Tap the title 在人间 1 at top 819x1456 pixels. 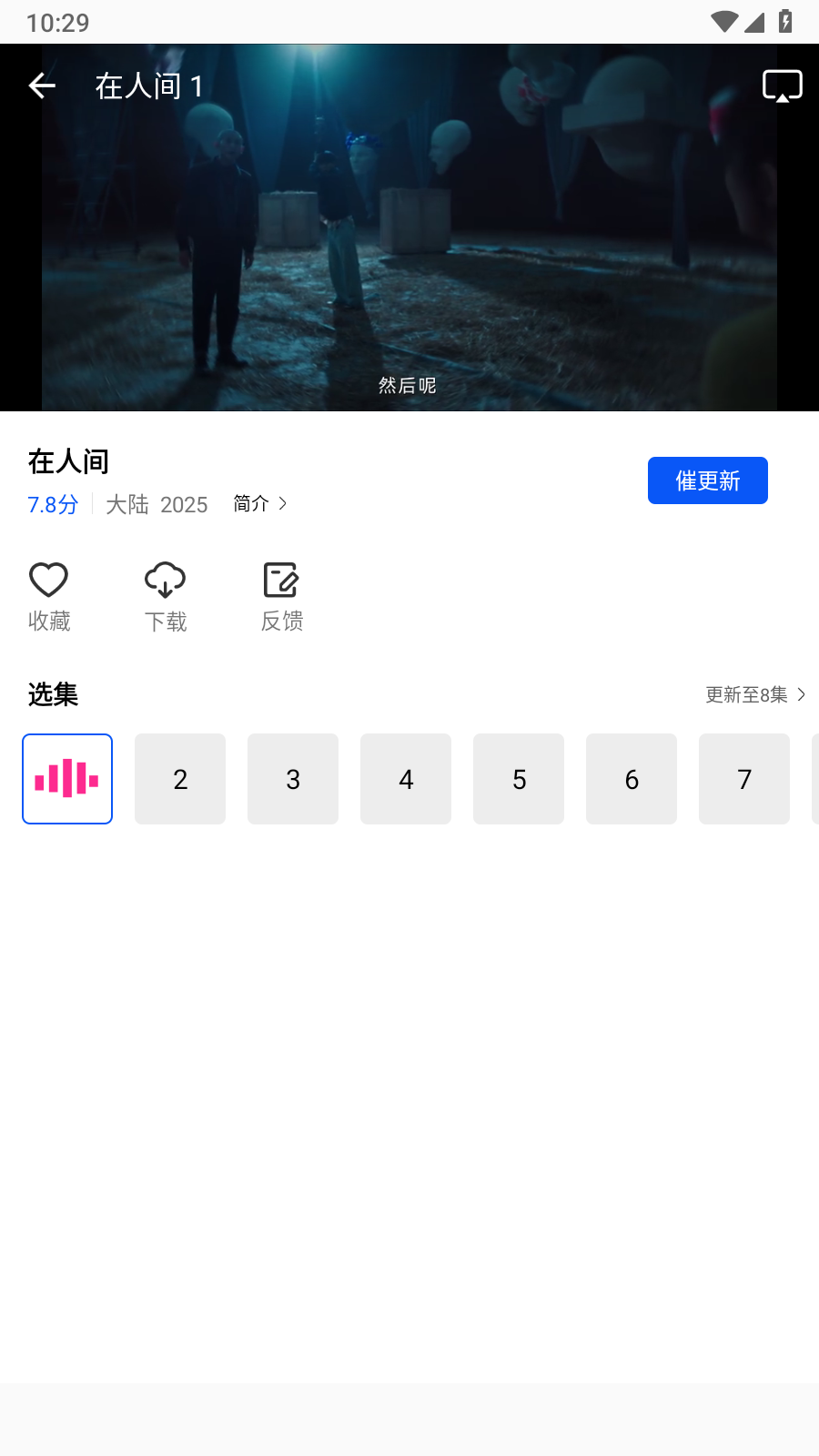pos(148,85)
